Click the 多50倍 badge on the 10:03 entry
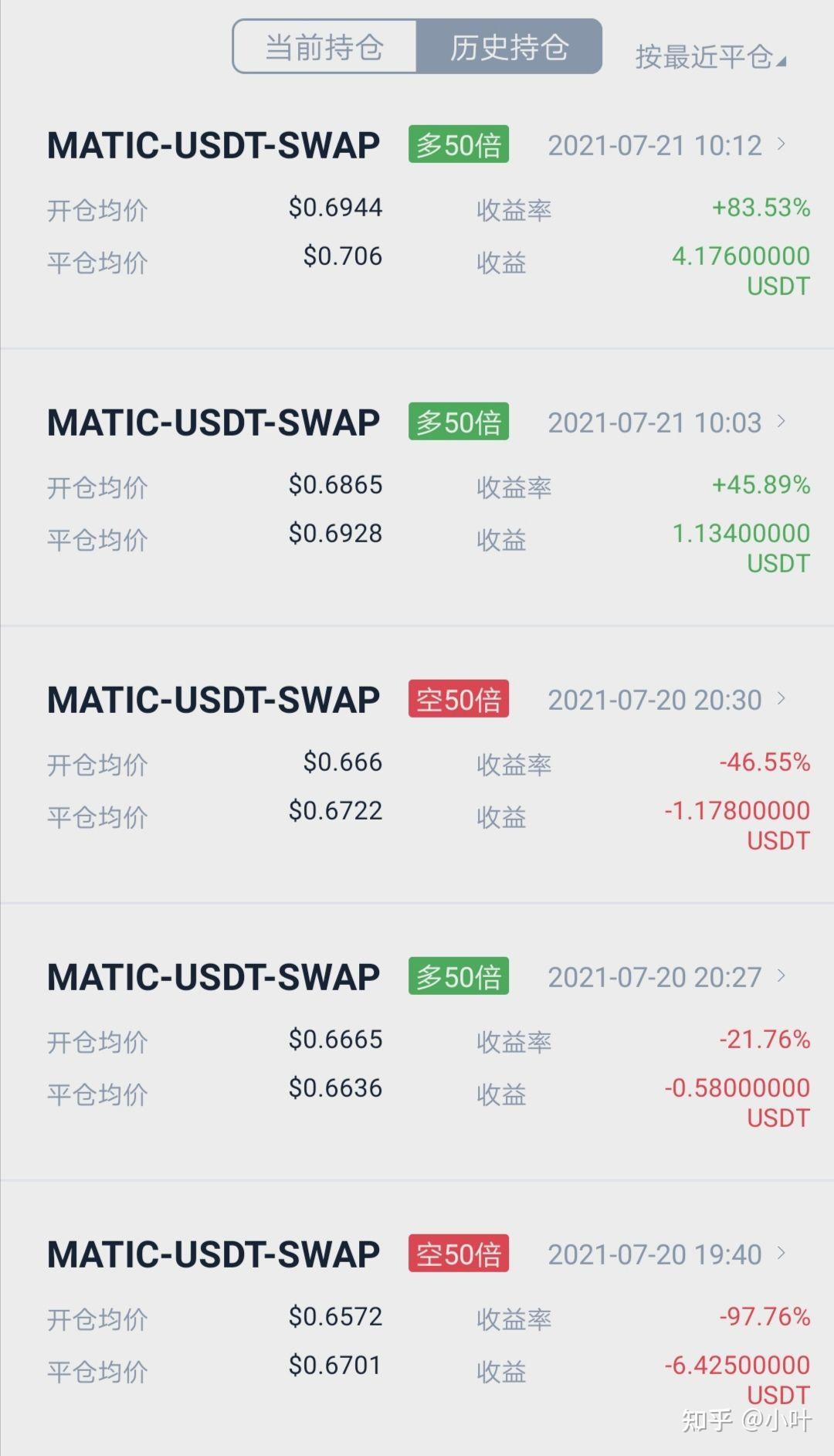Image resolution: width=834 pixels, height=1456 pixels. tap(457, 422)
